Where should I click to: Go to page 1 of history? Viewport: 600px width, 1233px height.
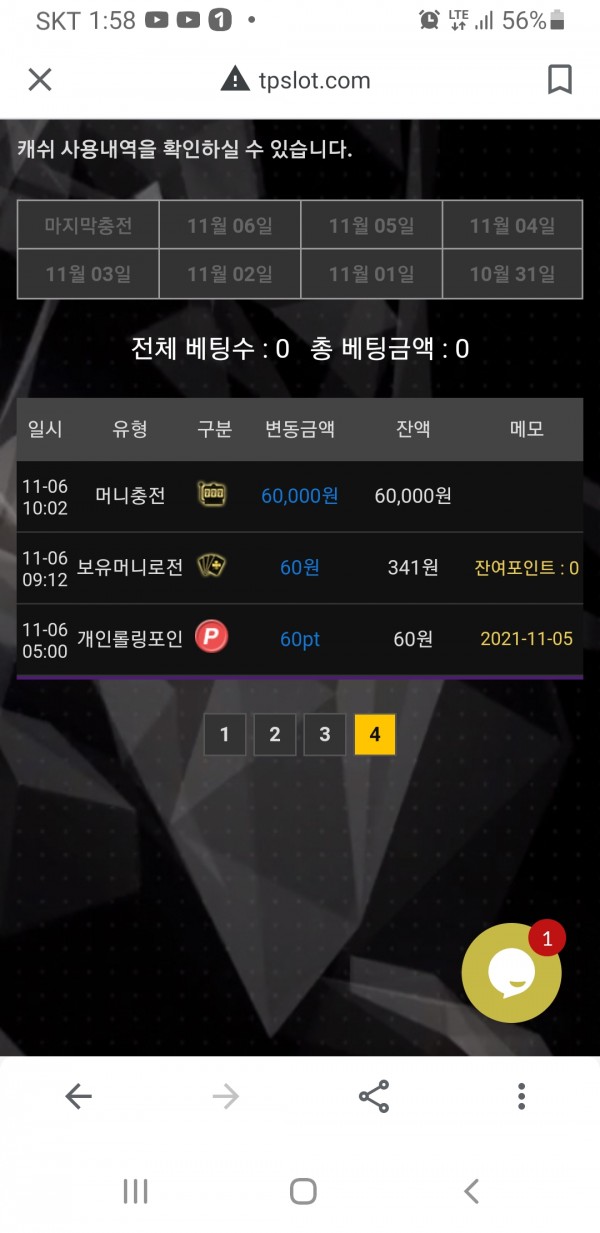pyautogui.click(x=224, y=735)
